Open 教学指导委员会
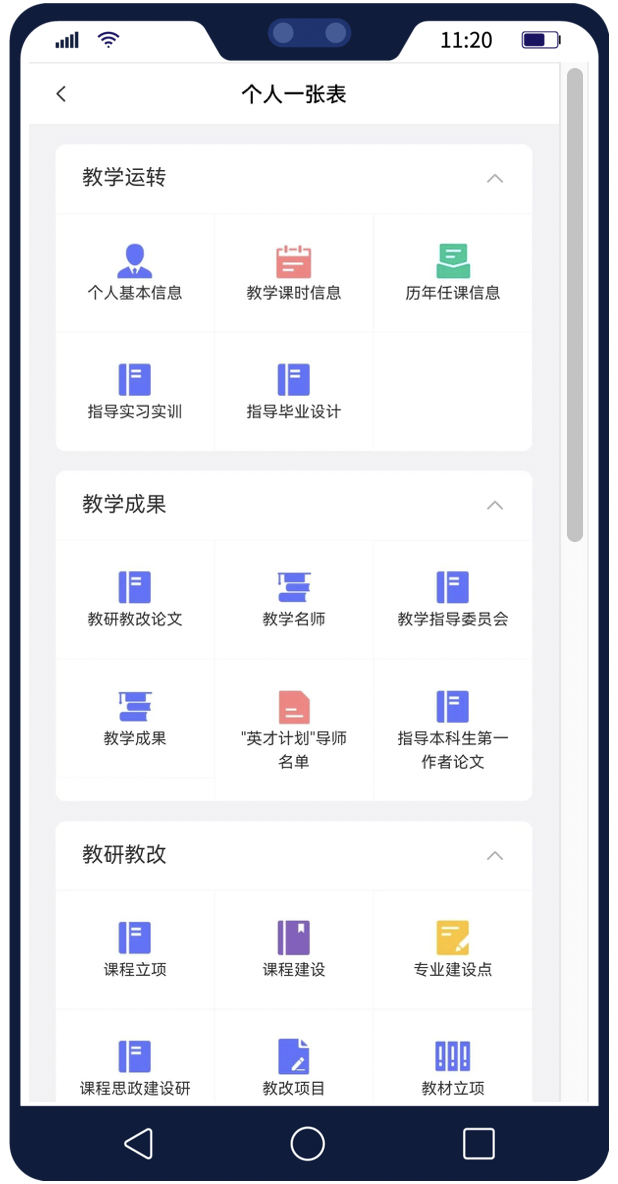 click(453, 598)
